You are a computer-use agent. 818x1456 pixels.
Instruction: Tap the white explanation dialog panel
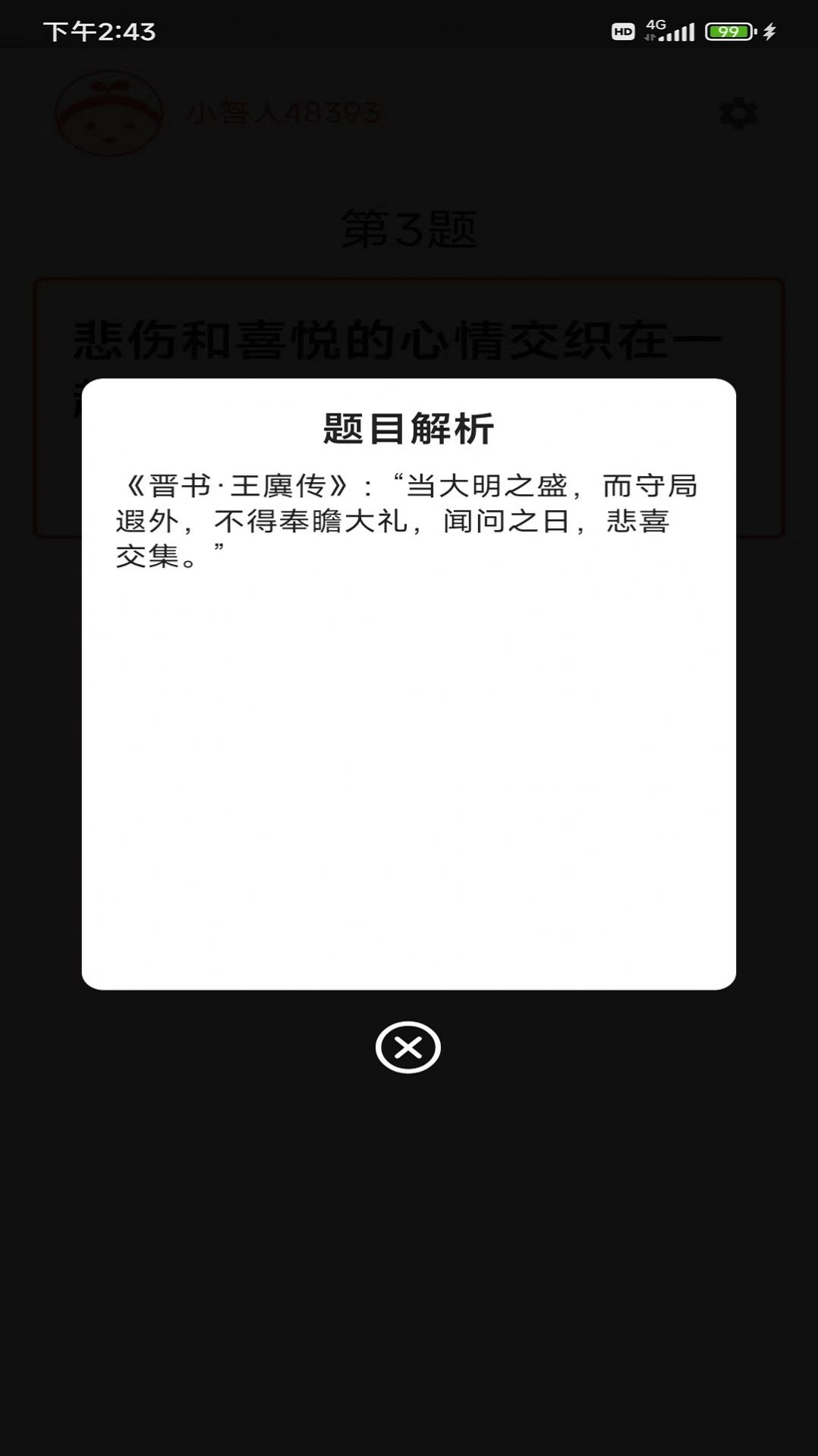(x=408, y=759)
